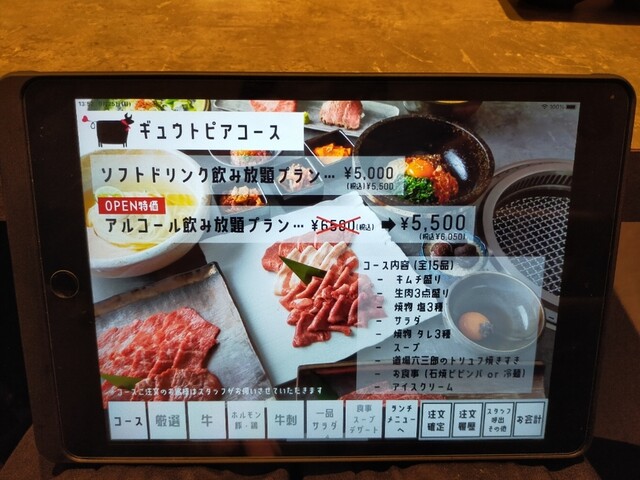Open 食事 スープ デザート category
The height and width of the screenshot is (480, 640).
[363, 419]
